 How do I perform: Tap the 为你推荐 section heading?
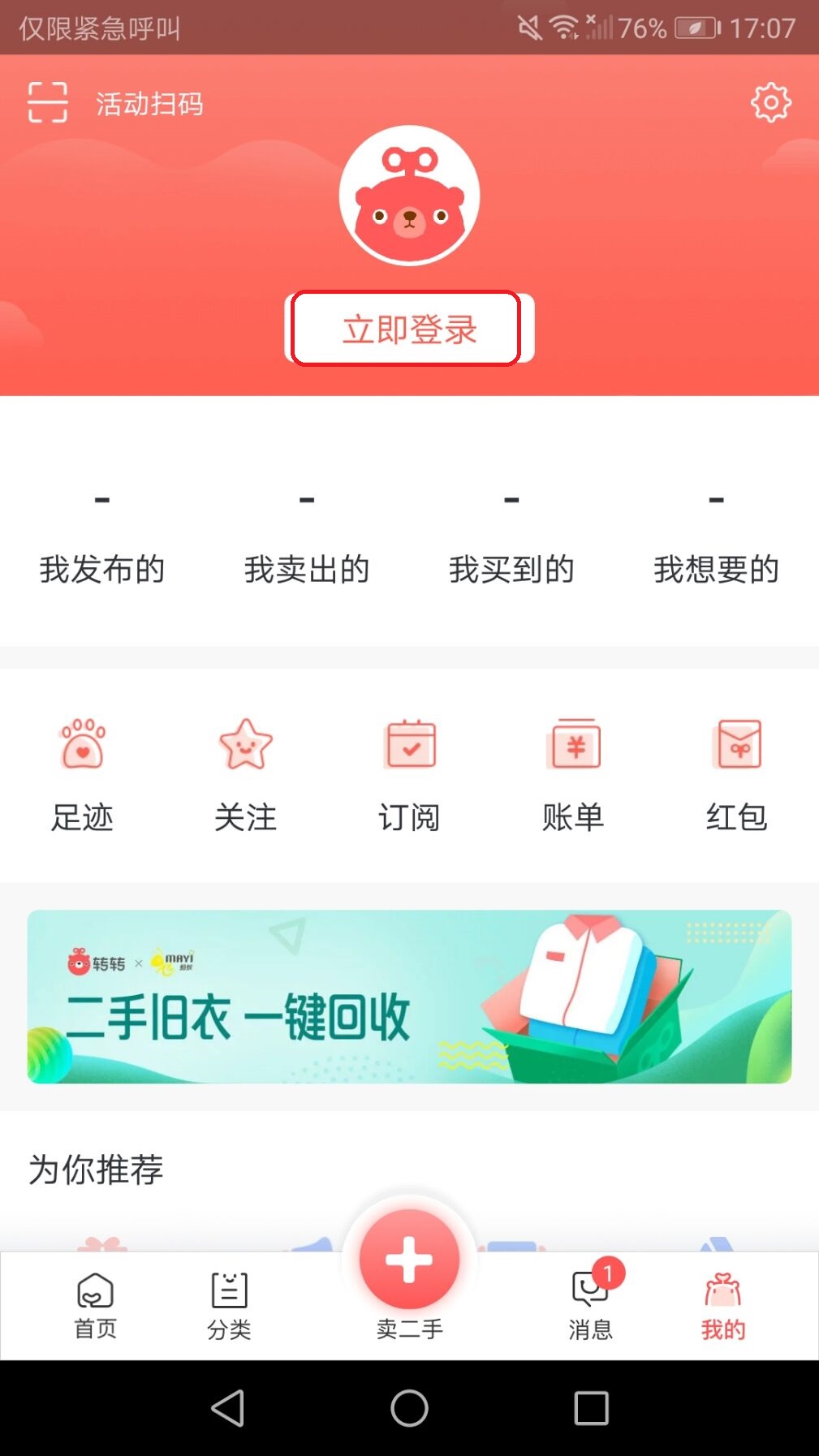tap(95, 1169)
